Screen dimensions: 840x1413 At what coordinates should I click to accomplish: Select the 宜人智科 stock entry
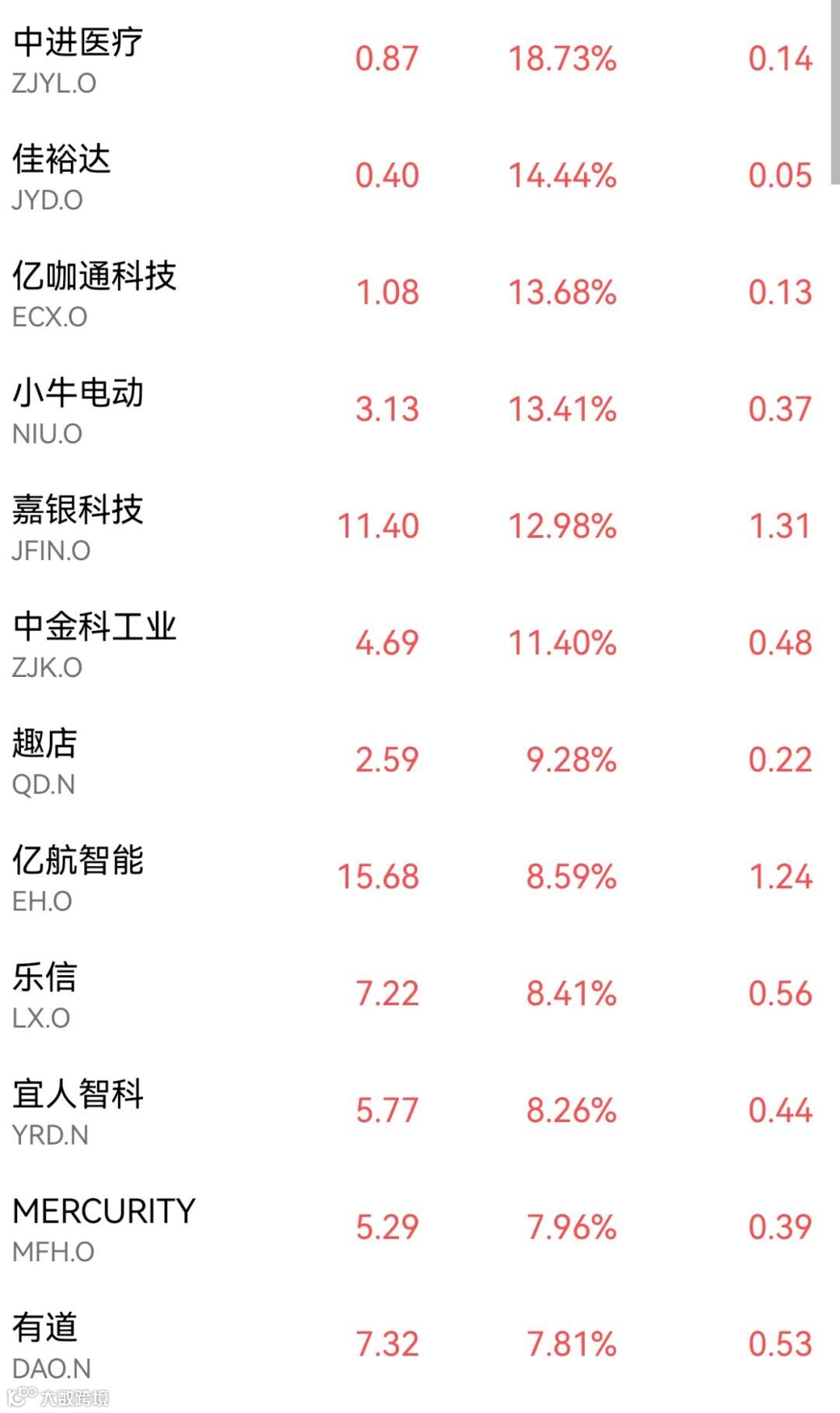(78, 1095)
